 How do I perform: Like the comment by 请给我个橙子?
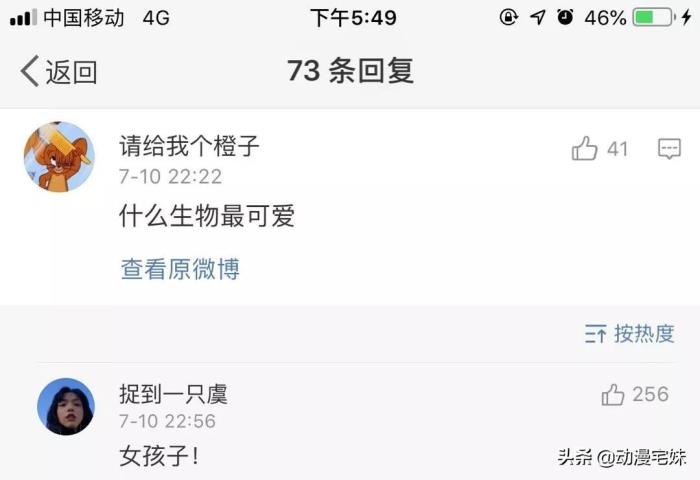[x=585, y=150]
